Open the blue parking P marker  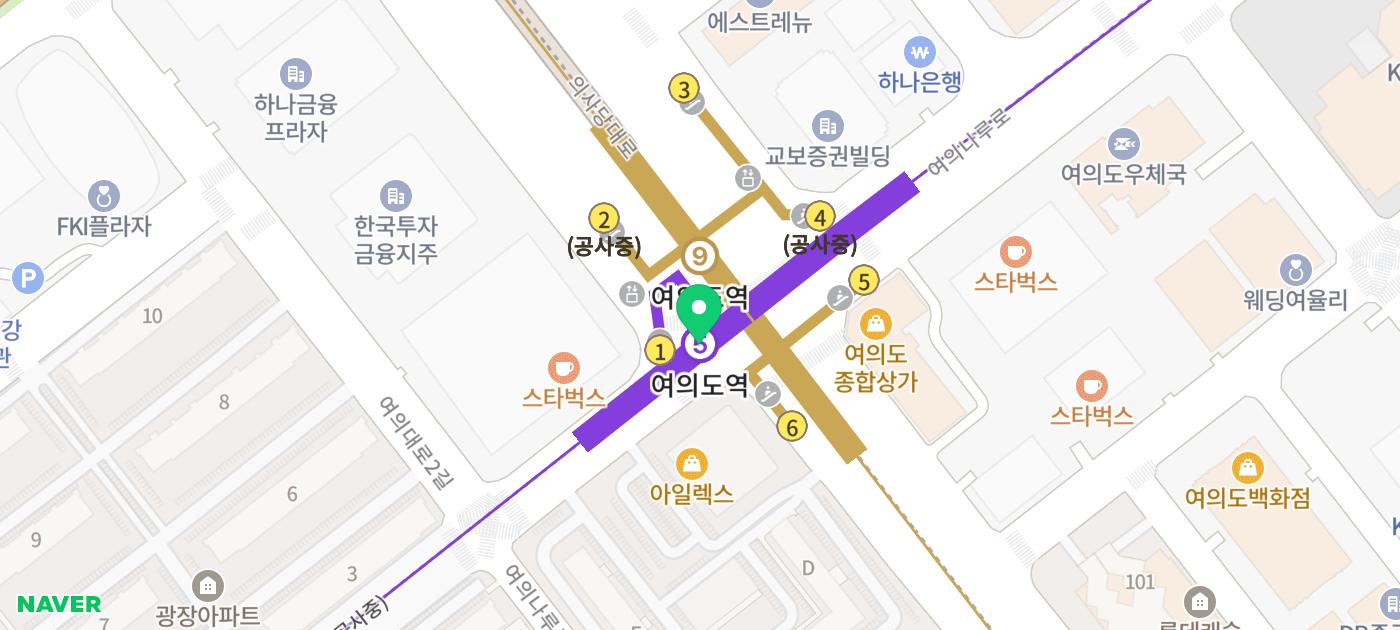(x=28, y=278)
